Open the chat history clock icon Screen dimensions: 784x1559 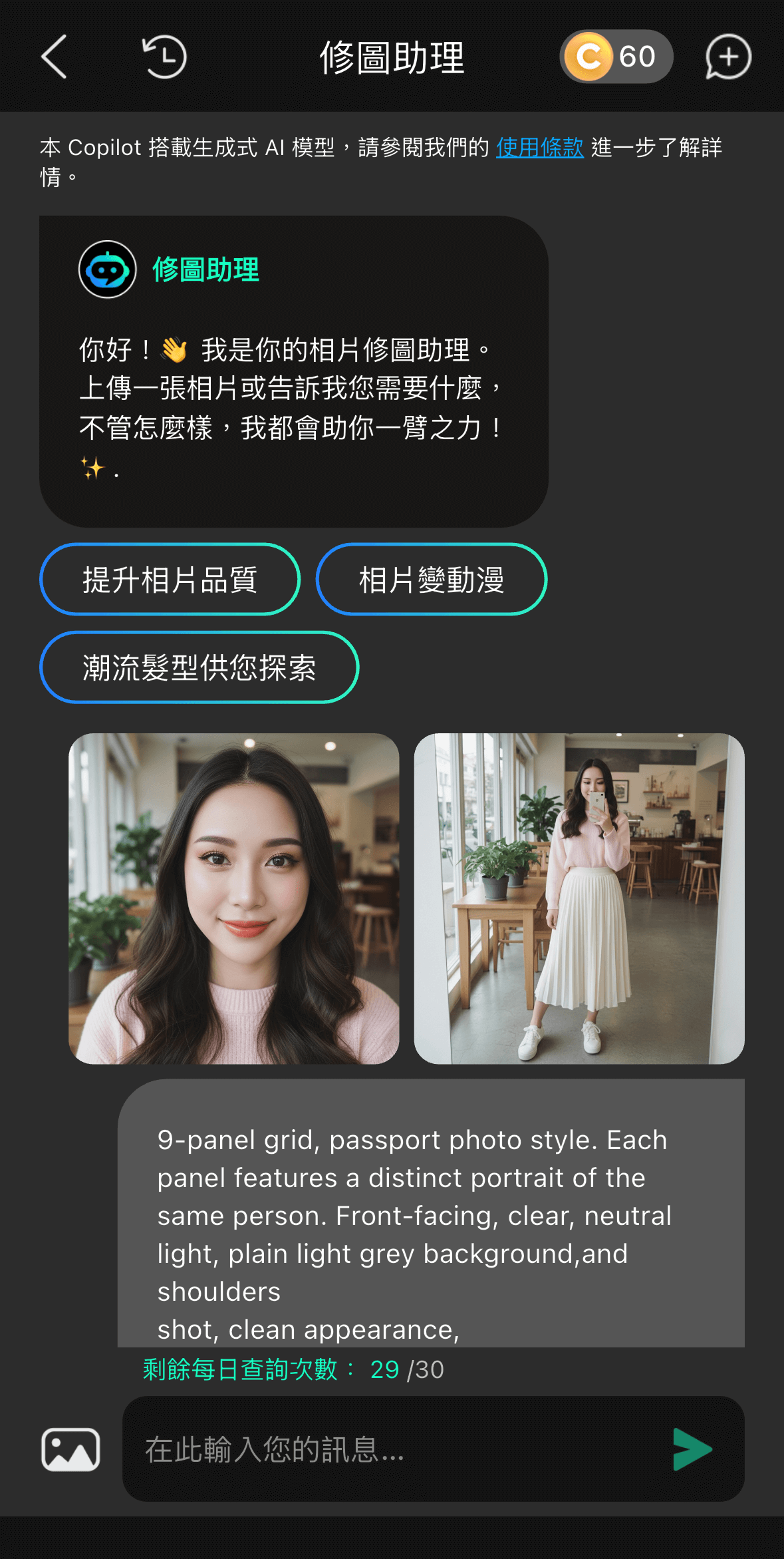tap(164, 57)
